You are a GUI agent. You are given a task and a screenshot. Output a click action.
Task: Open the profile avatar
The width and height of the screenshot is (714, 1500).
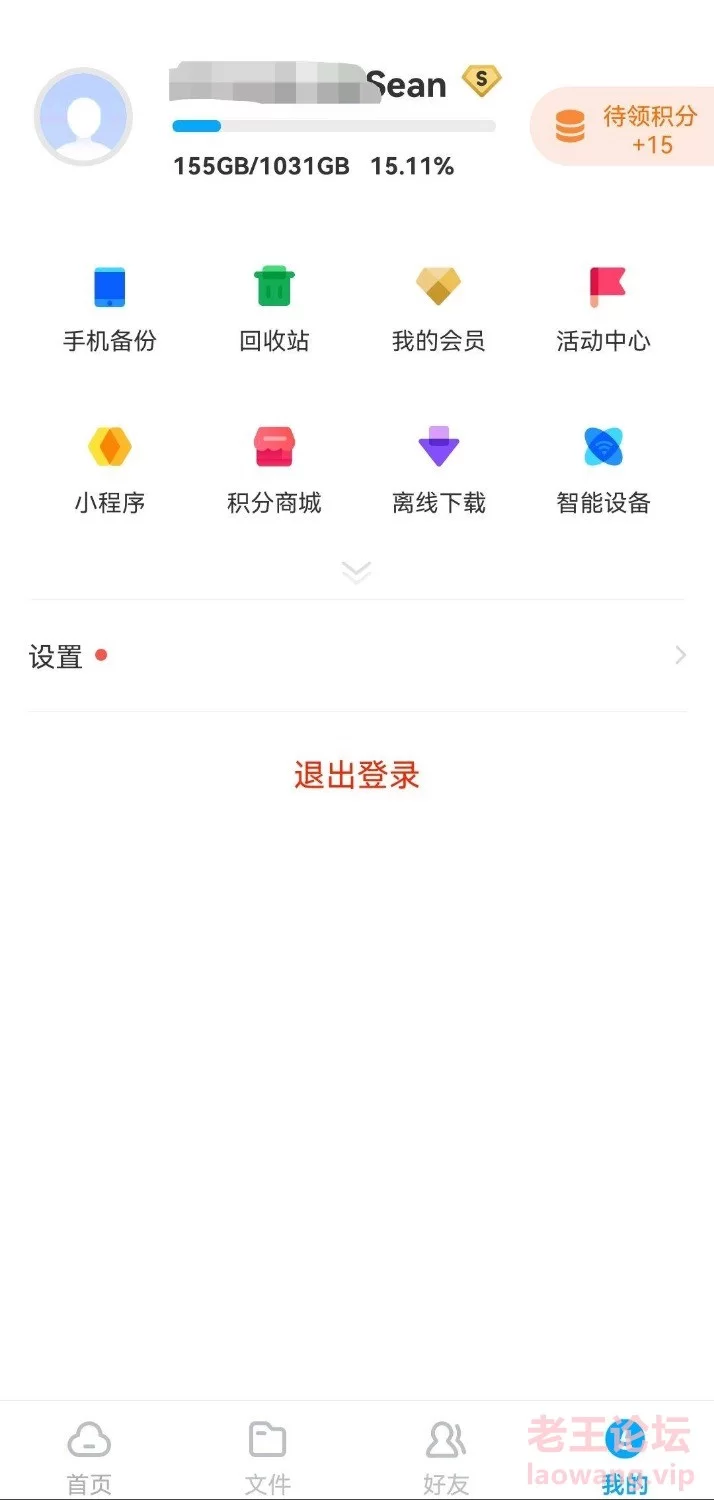point(84,116)
